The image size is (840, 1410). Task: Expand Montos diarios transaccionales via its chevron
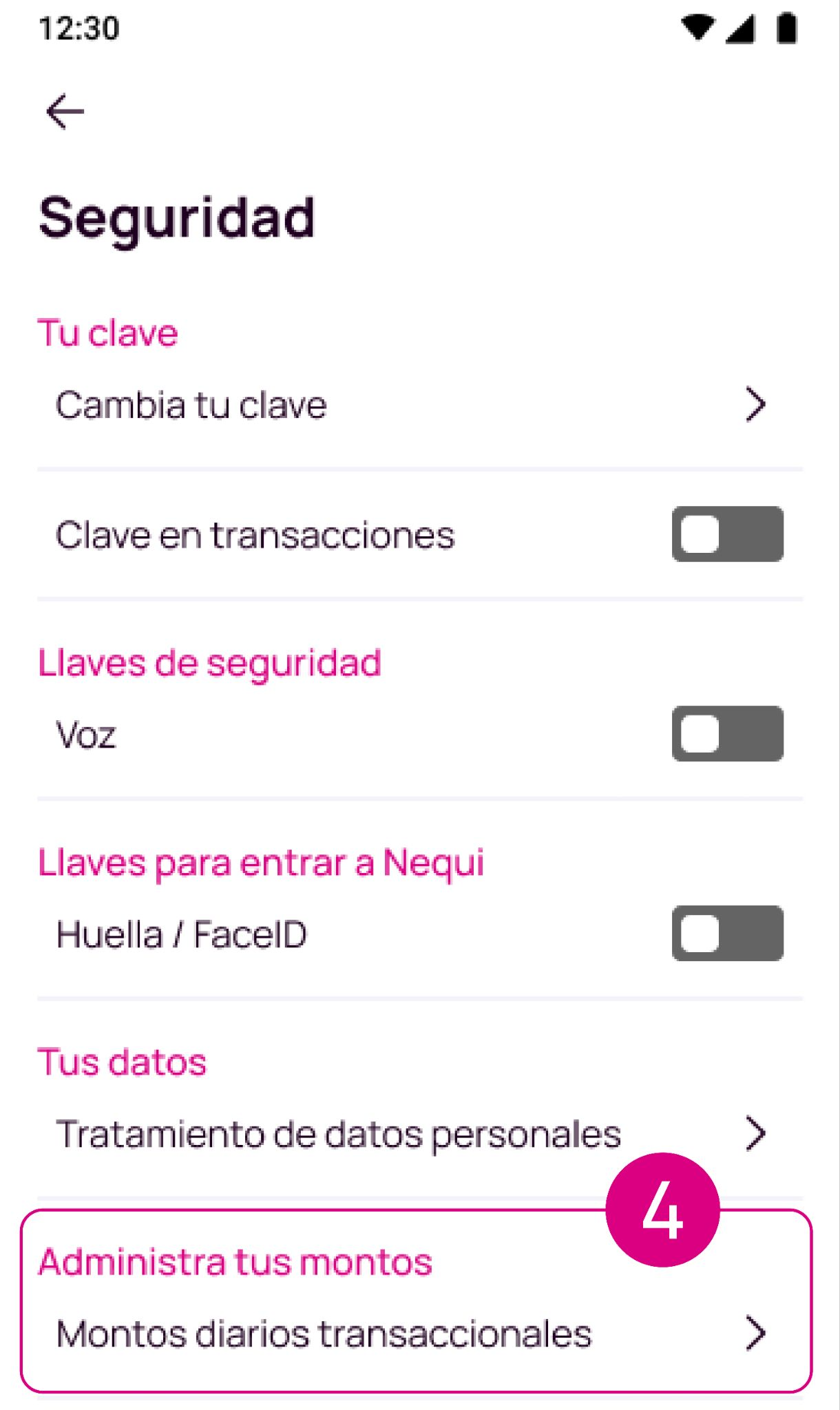756,1334
